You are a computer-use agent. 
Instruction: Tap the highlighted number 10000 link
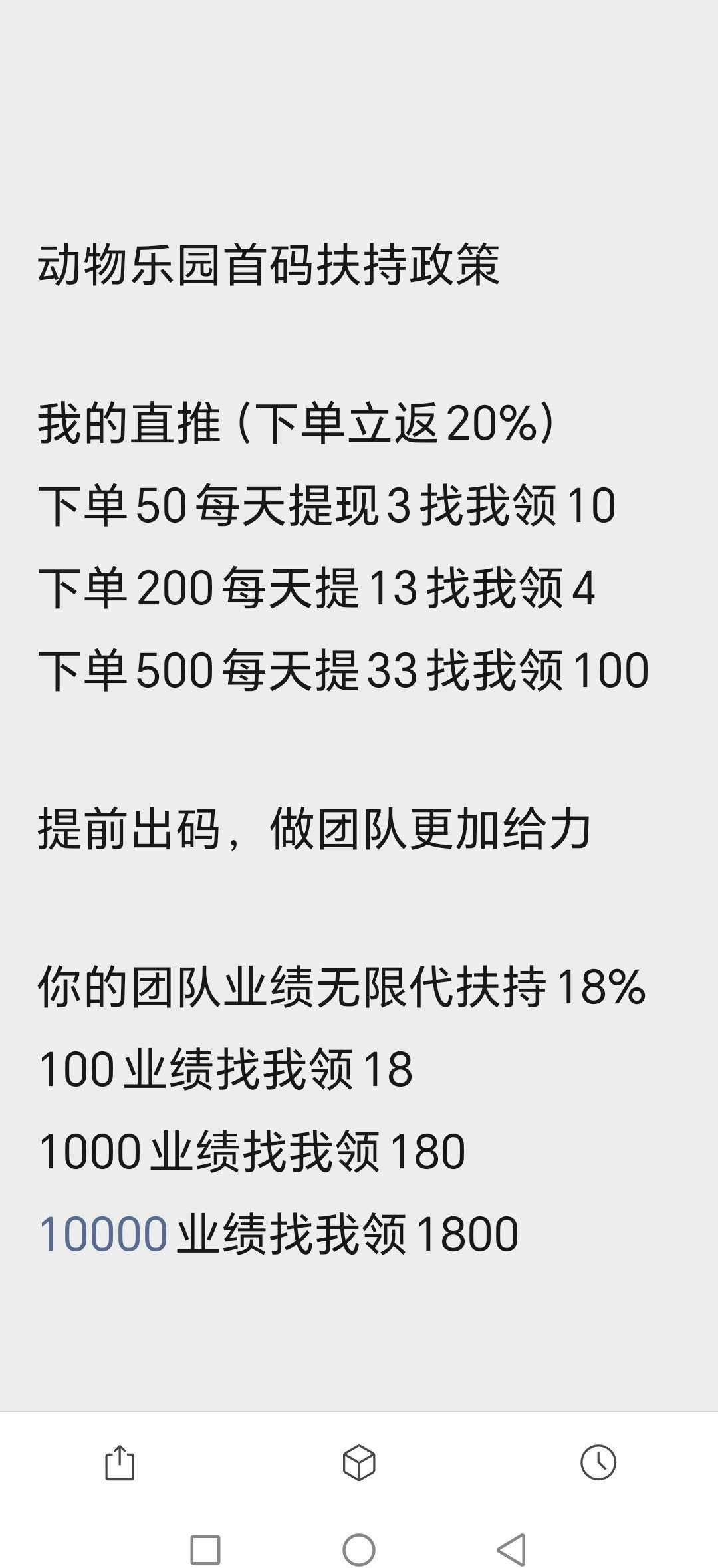tap(103, 1234)
